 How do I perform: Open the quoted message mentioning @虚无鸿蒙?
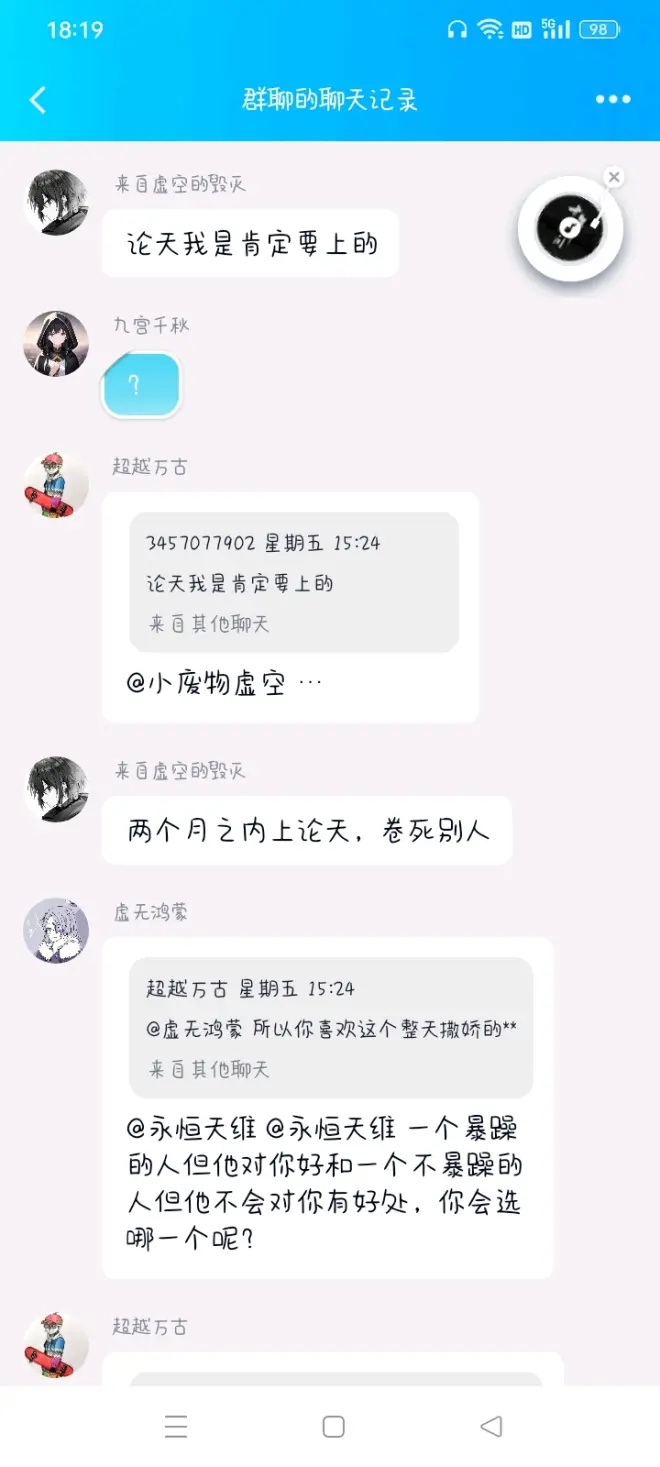coord(331,1027)
